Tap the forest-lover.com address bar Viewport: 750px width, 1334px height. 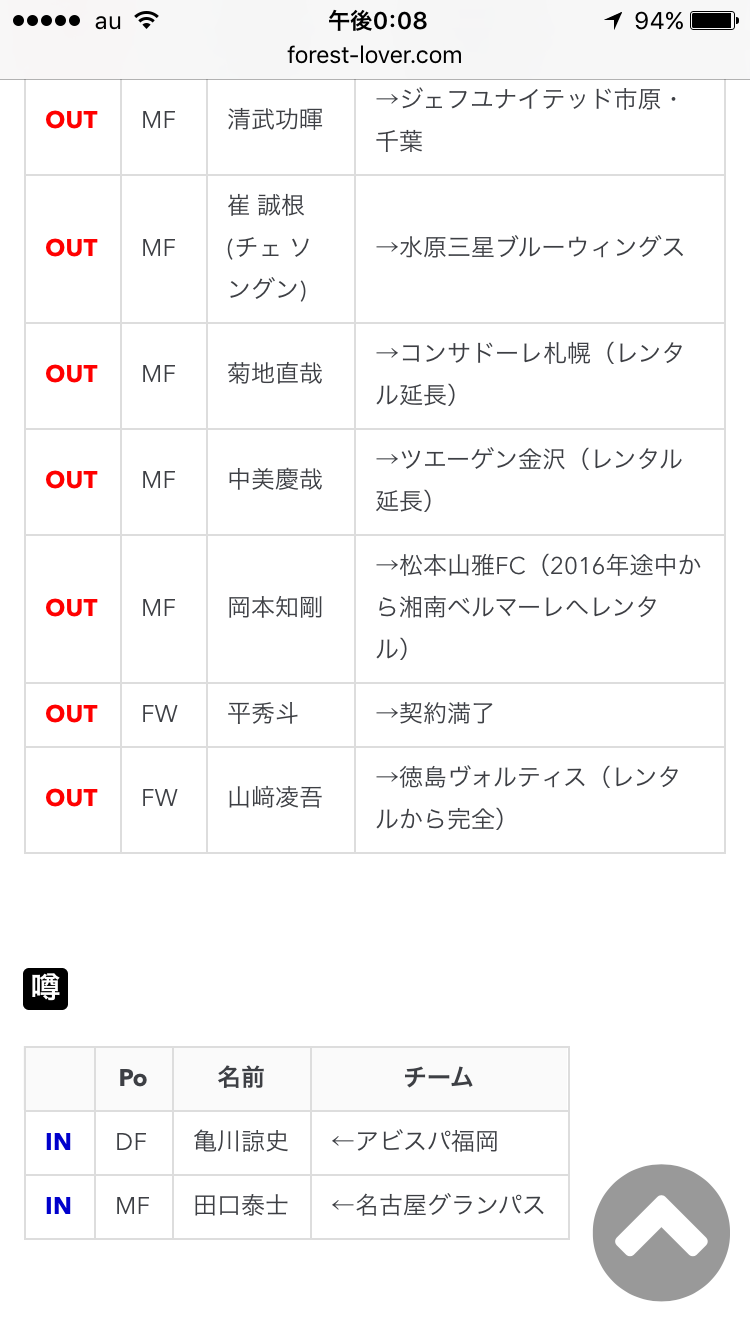[x=375, y=55]
